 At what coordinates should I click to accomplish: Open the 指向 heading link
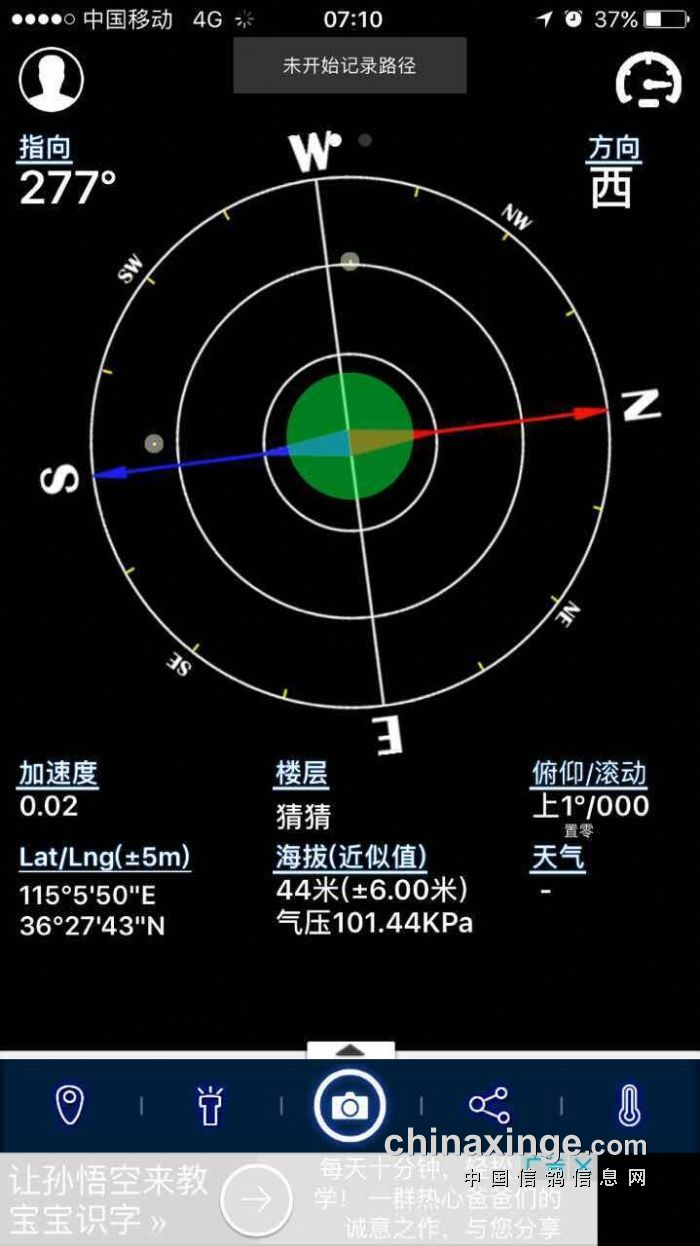tap(45, 149)
